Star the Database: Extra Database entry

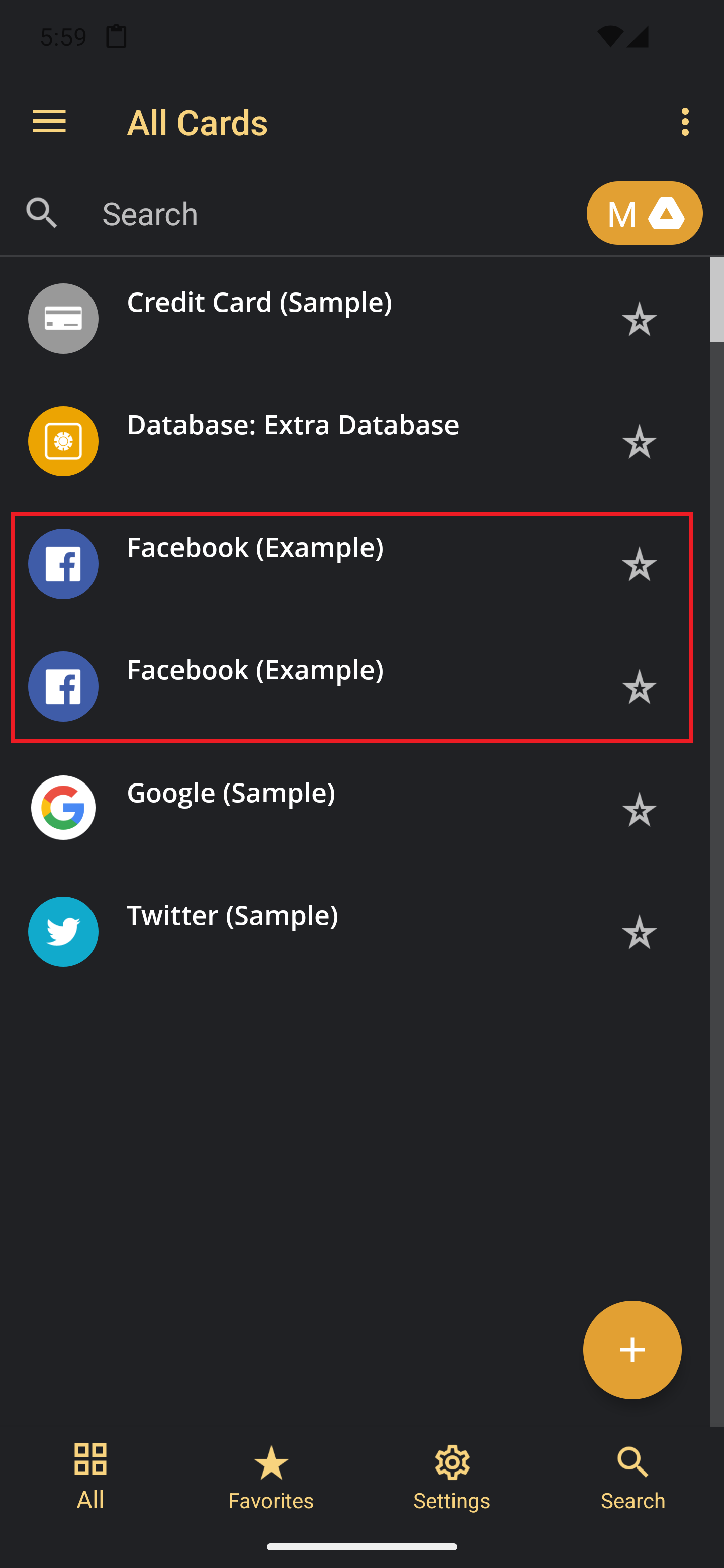pyautogui.click(x=639, y=441)
